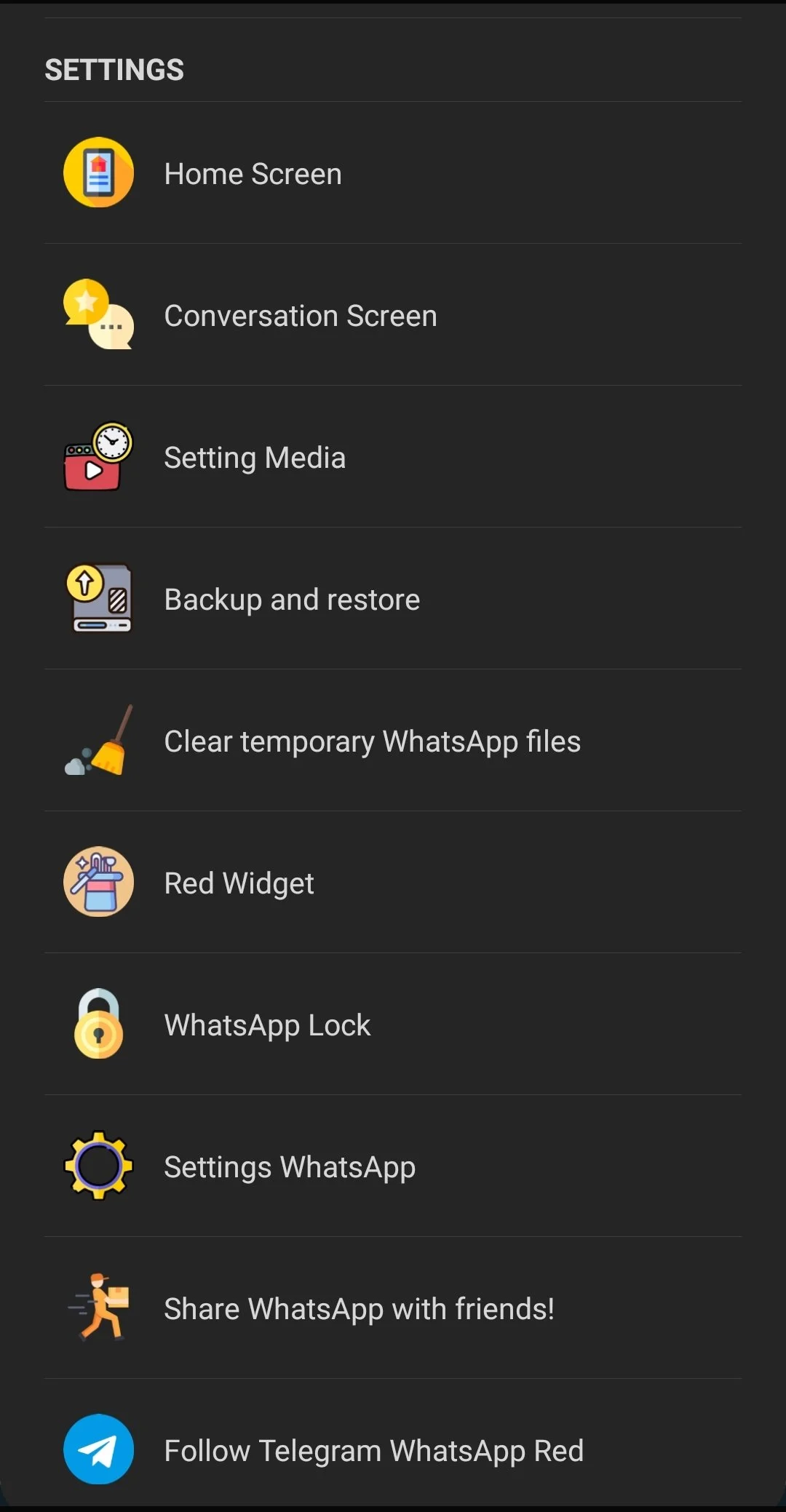Click the Settings WhatsApp gear icon
Image resolution: width=786 pixels, height=1512 pixels.
click(98, 1166)
